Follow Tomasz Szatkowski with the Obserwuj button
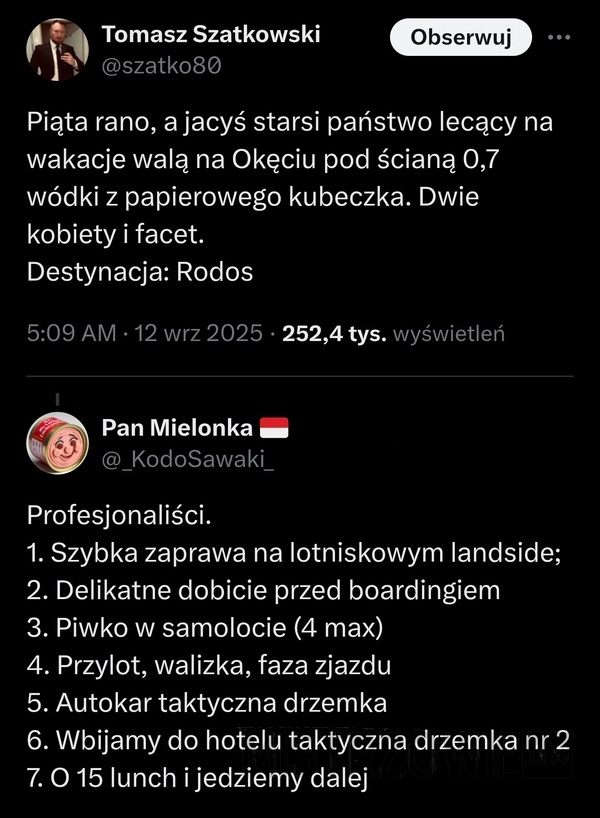Image resolution: width=600 pixels, height=818 pixels. click(x=460, y=39)
